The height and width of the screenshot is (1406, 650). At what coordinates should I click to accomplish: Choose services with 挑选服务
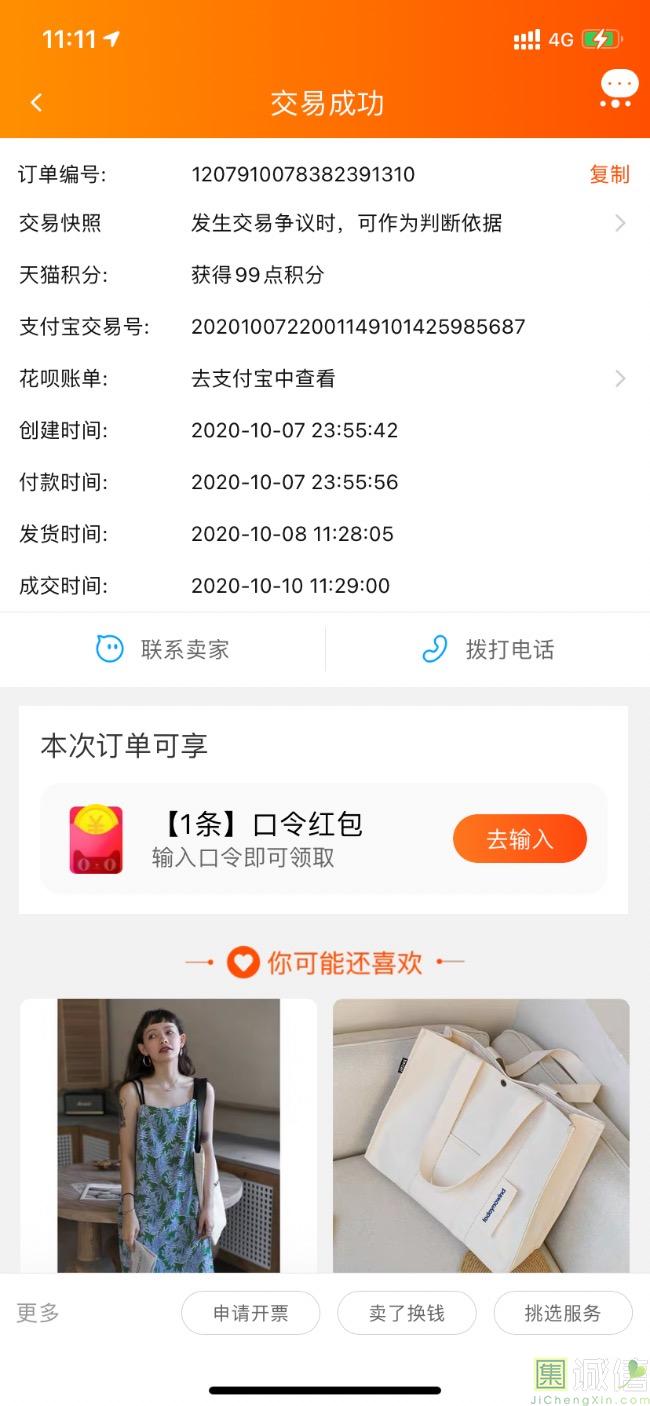(563, 1313)
